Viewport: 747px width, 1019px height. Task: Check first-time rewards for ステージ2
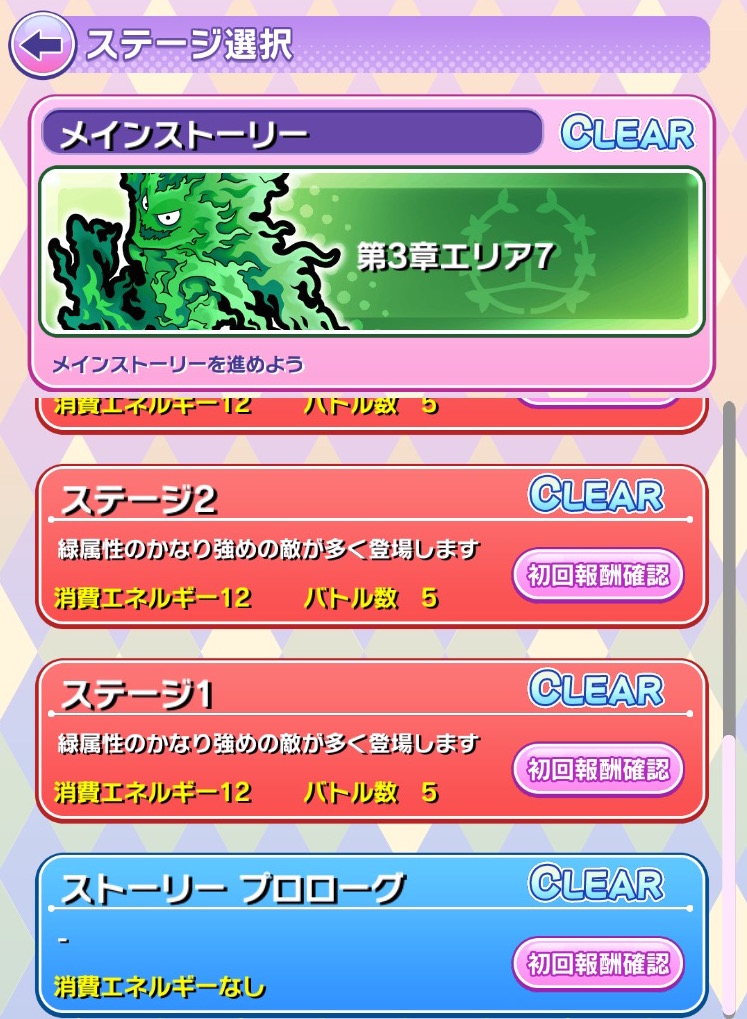click(x=598, y=575)
